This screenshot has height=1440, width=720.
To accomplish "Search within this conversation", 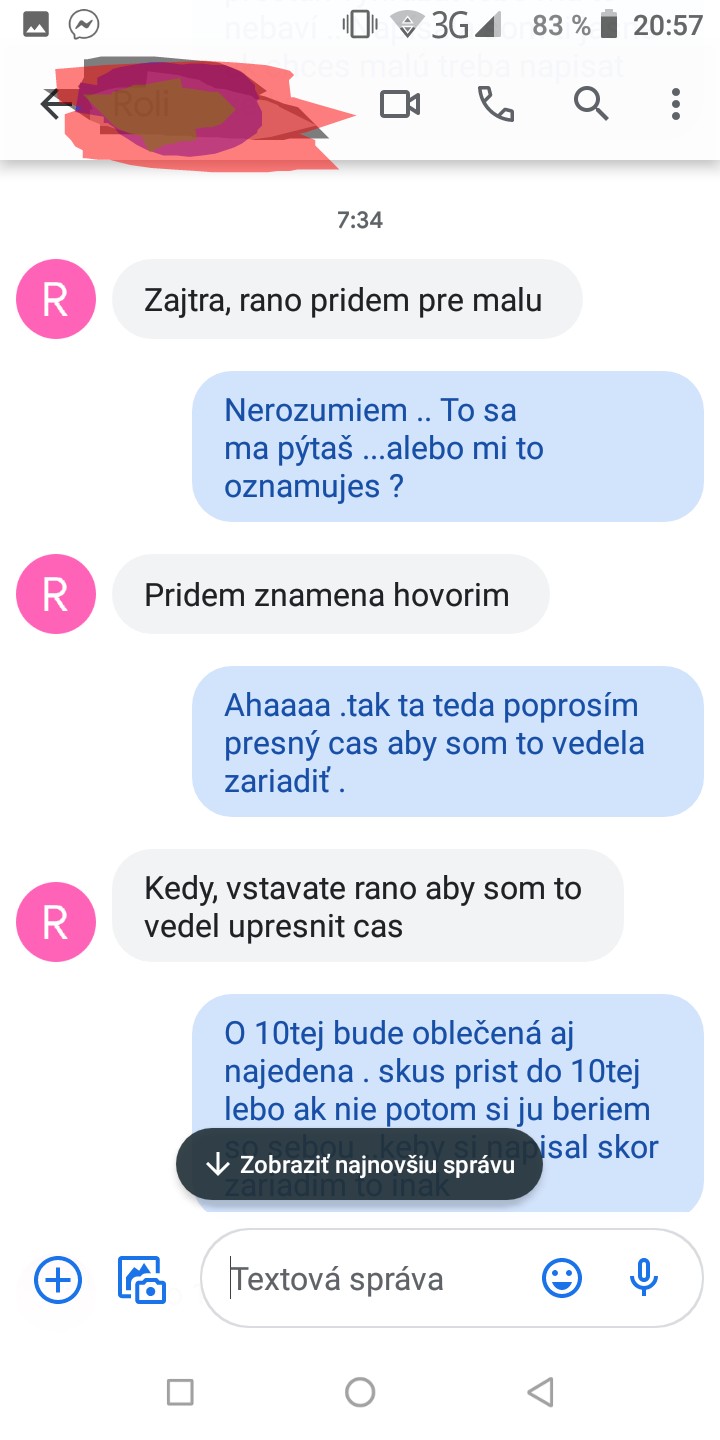I will click(x=590, y=104).
